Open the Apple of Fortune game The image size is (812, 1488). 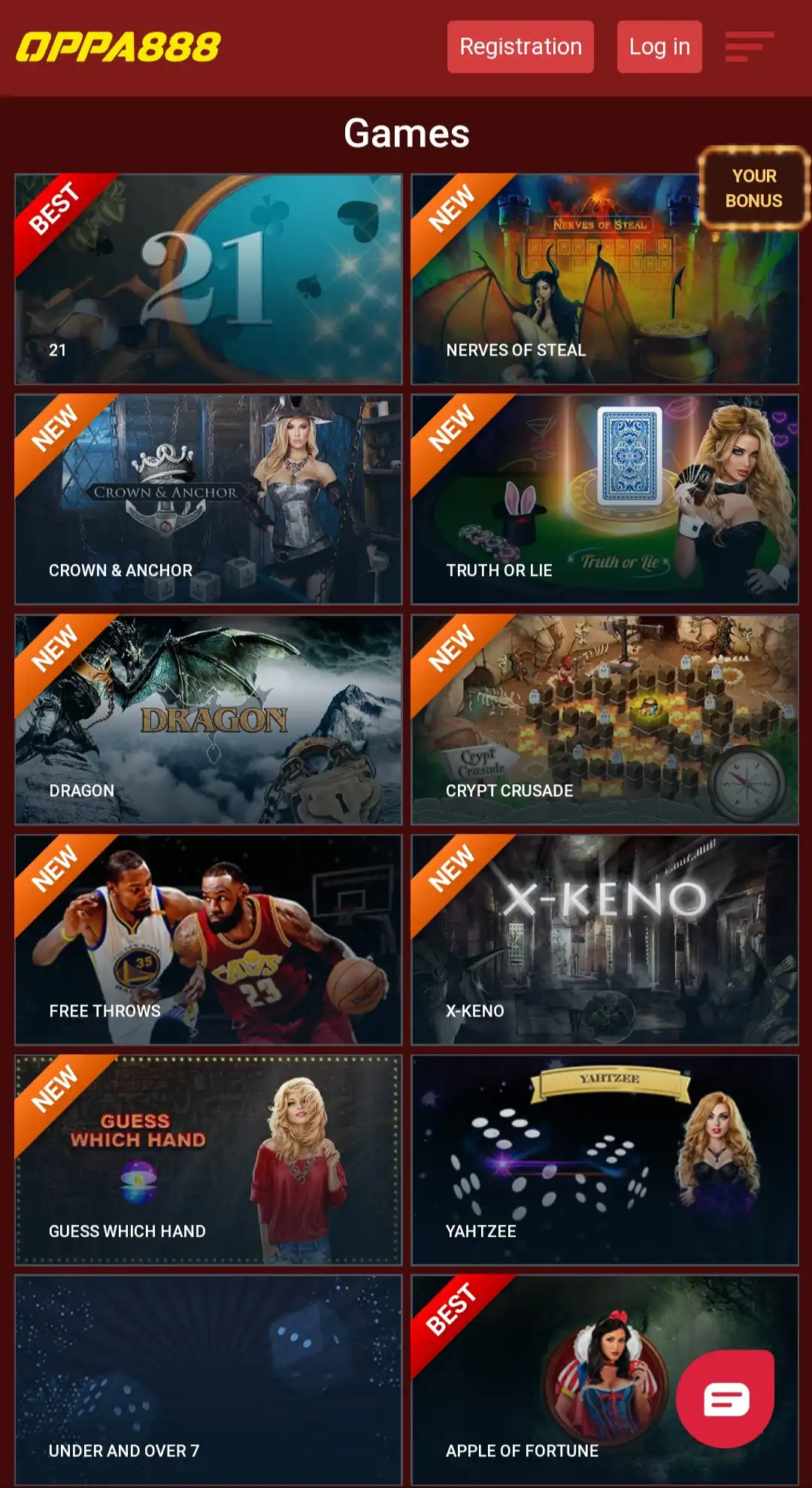coord(526,1380)
